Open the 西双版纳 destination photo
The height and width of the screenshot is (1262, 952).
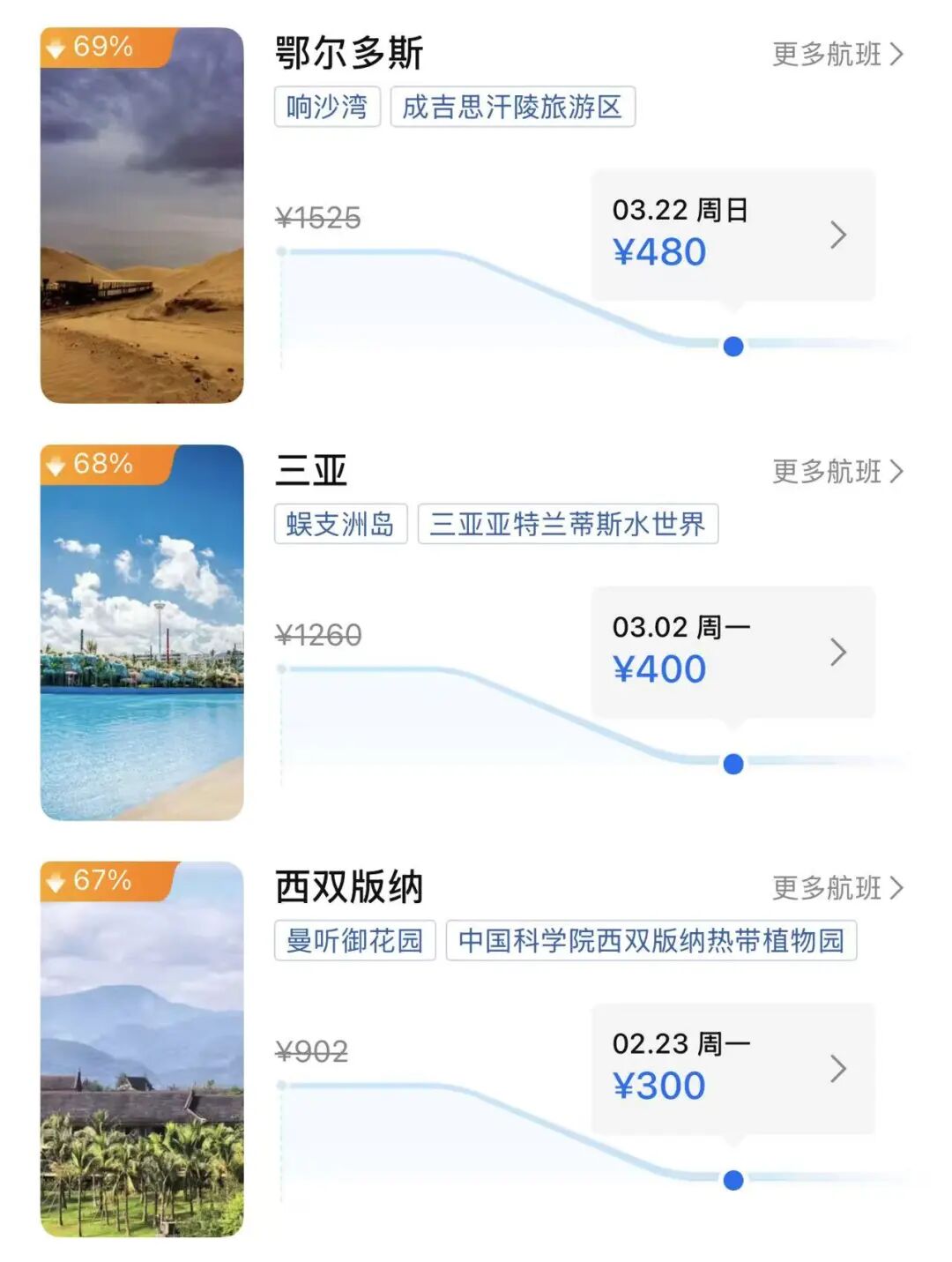(142, 1049)
